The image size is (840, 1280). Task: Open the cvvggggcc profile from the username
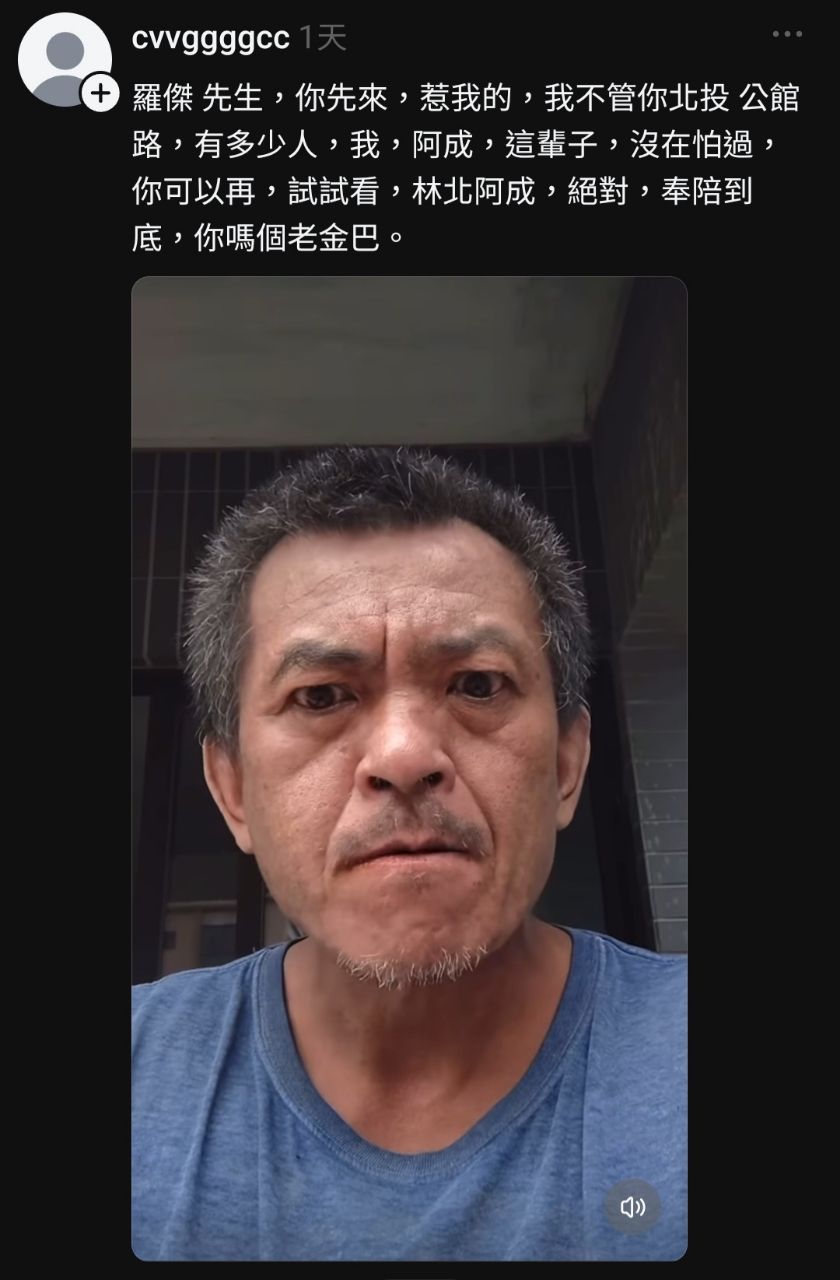coord(210,38)
